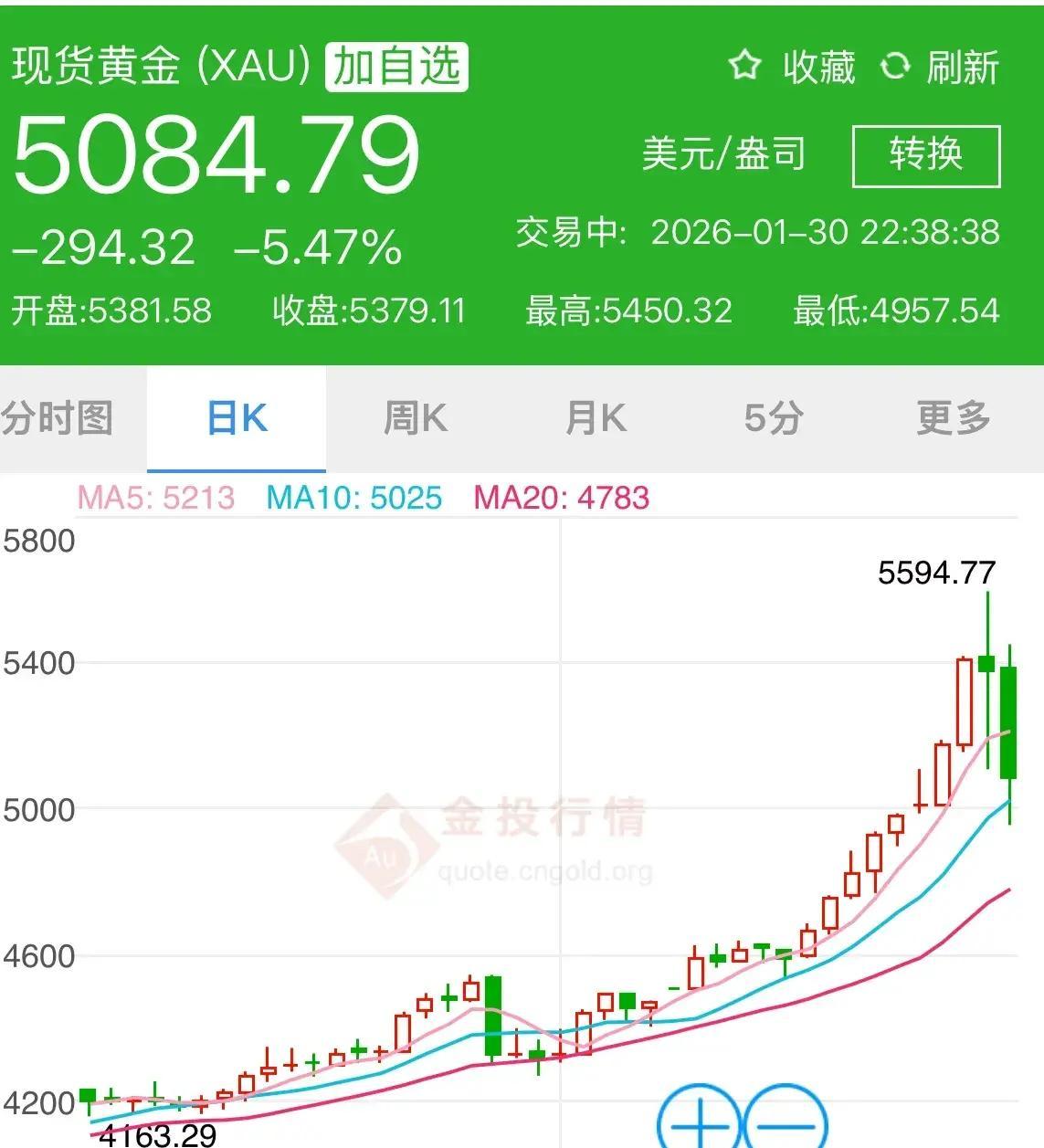
Task: Click the star favorite (收藏) icon
Action: 746,65
